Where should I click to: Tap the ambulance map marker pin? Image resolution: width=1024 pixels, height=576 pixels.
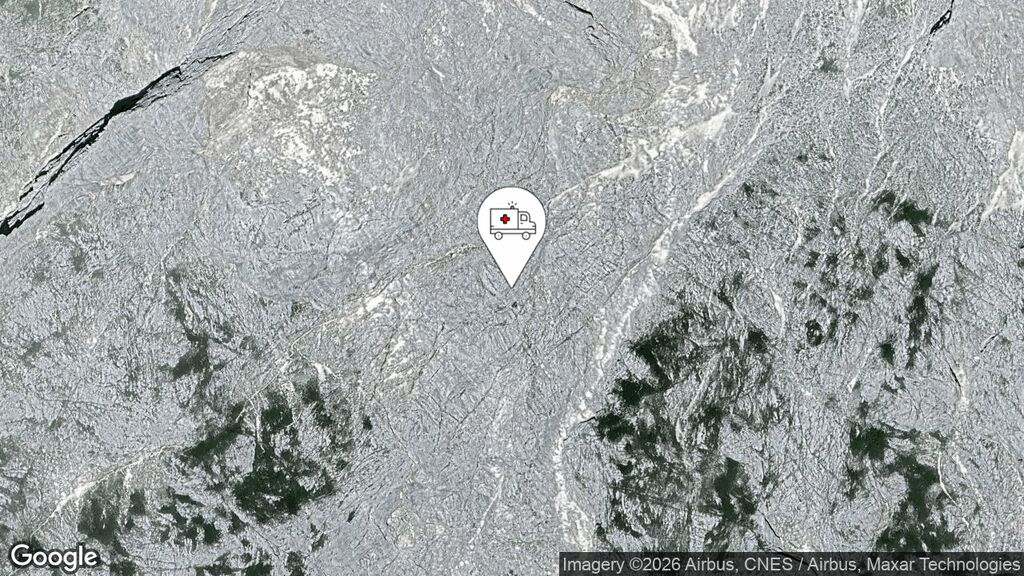pos(512,226)
